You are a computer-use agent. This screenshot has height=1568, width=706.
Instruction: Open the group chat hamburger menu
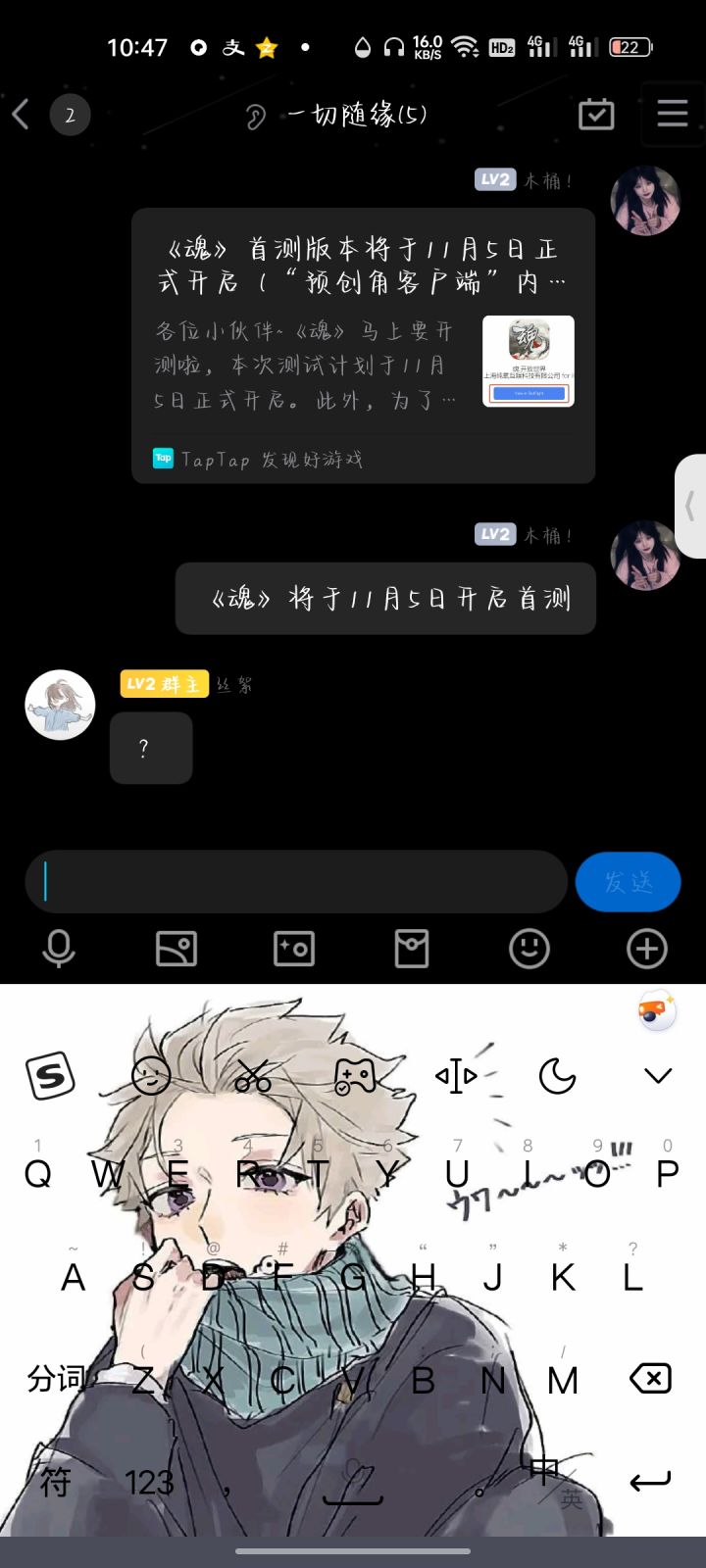(673, 114)
